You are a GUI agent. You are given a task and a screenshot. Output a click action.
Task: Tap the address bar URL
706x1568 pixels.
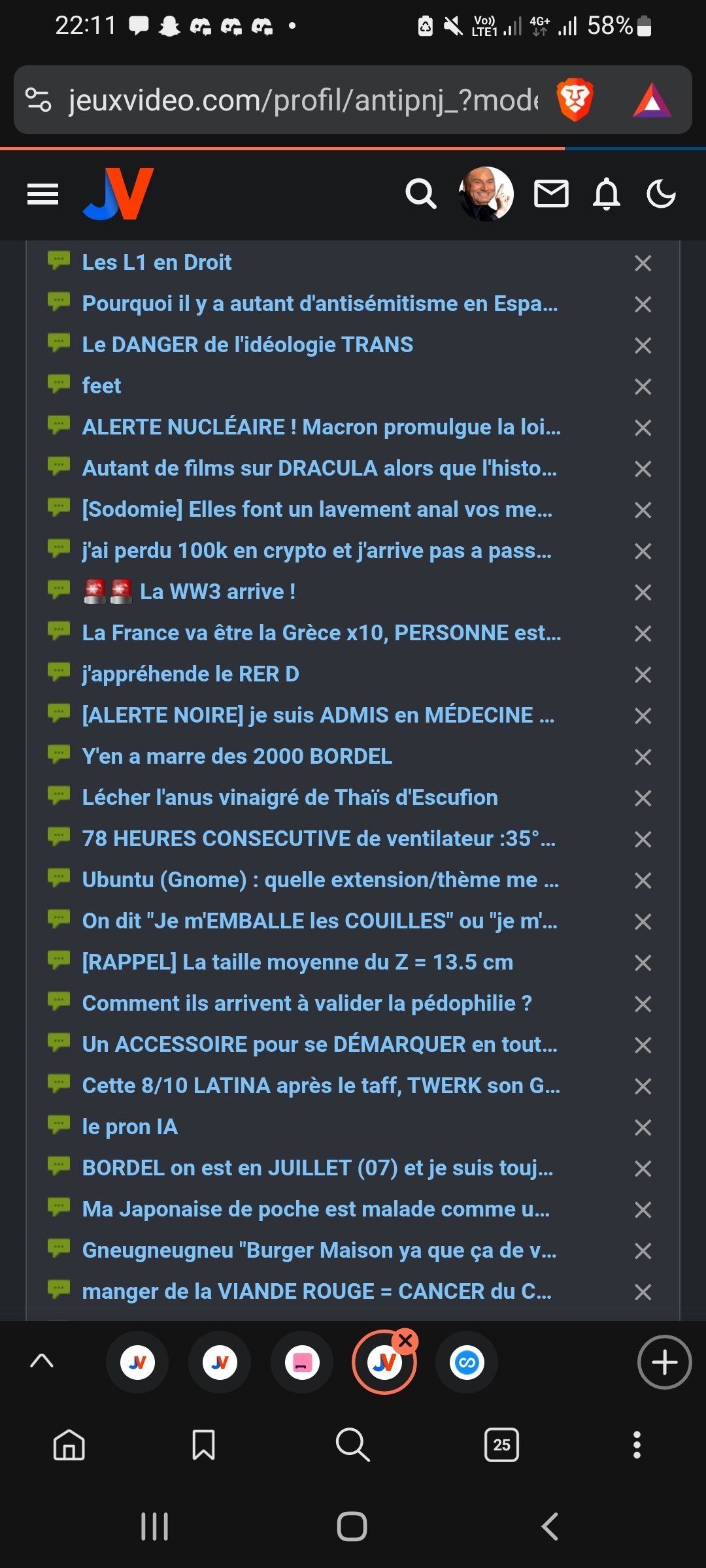pyautogui.click(x=304, y=101)
